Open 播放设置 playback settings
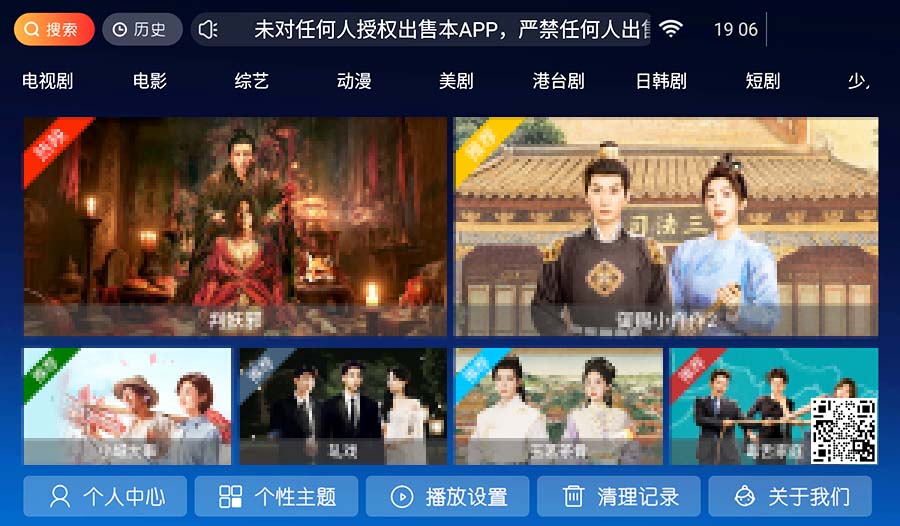This screenshot has height=526, width=900. tap(447, 496)
